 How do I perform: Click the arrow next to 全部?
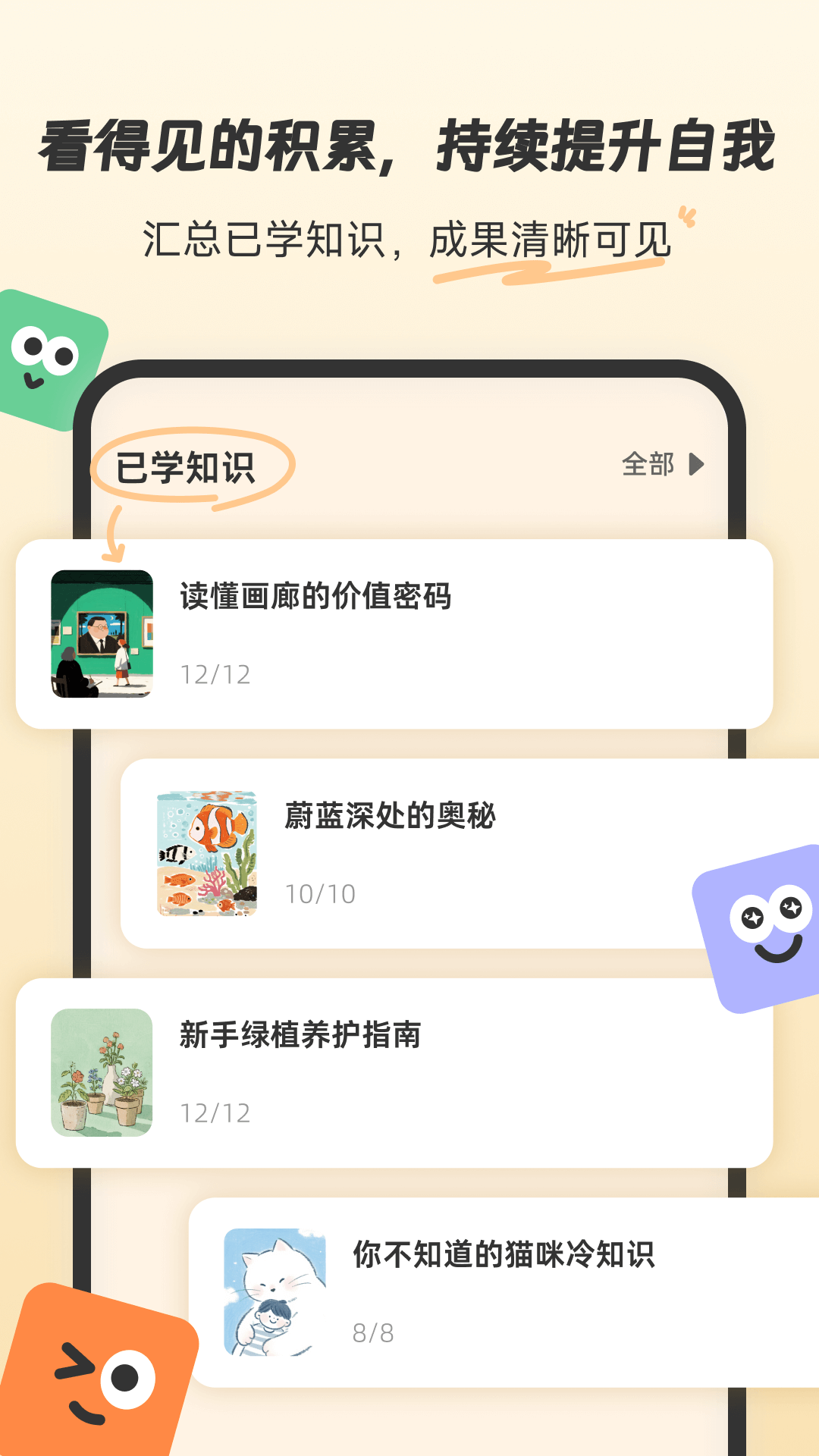[696, 464]
